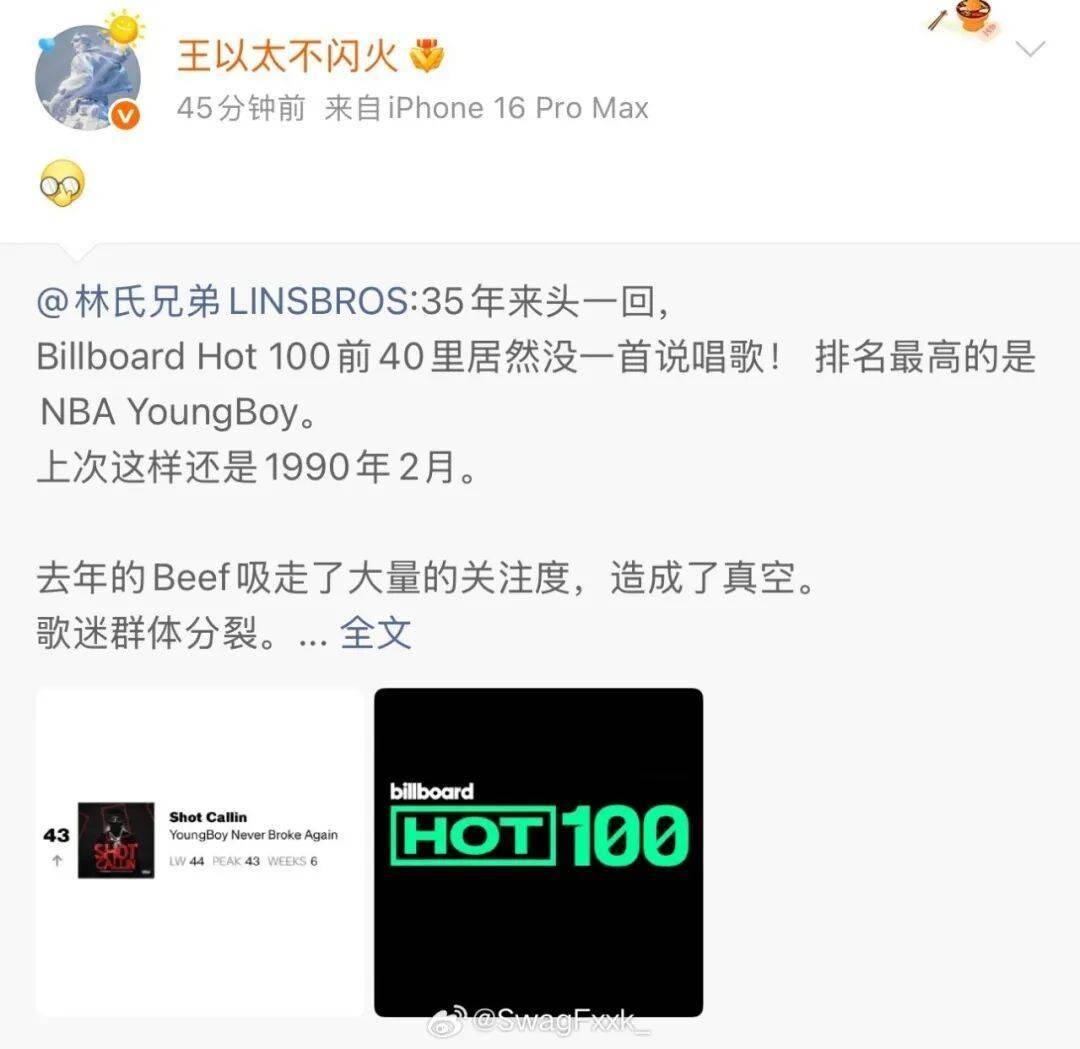Expand the full text via 全文

pyautogui.click(x=375, y=633)
